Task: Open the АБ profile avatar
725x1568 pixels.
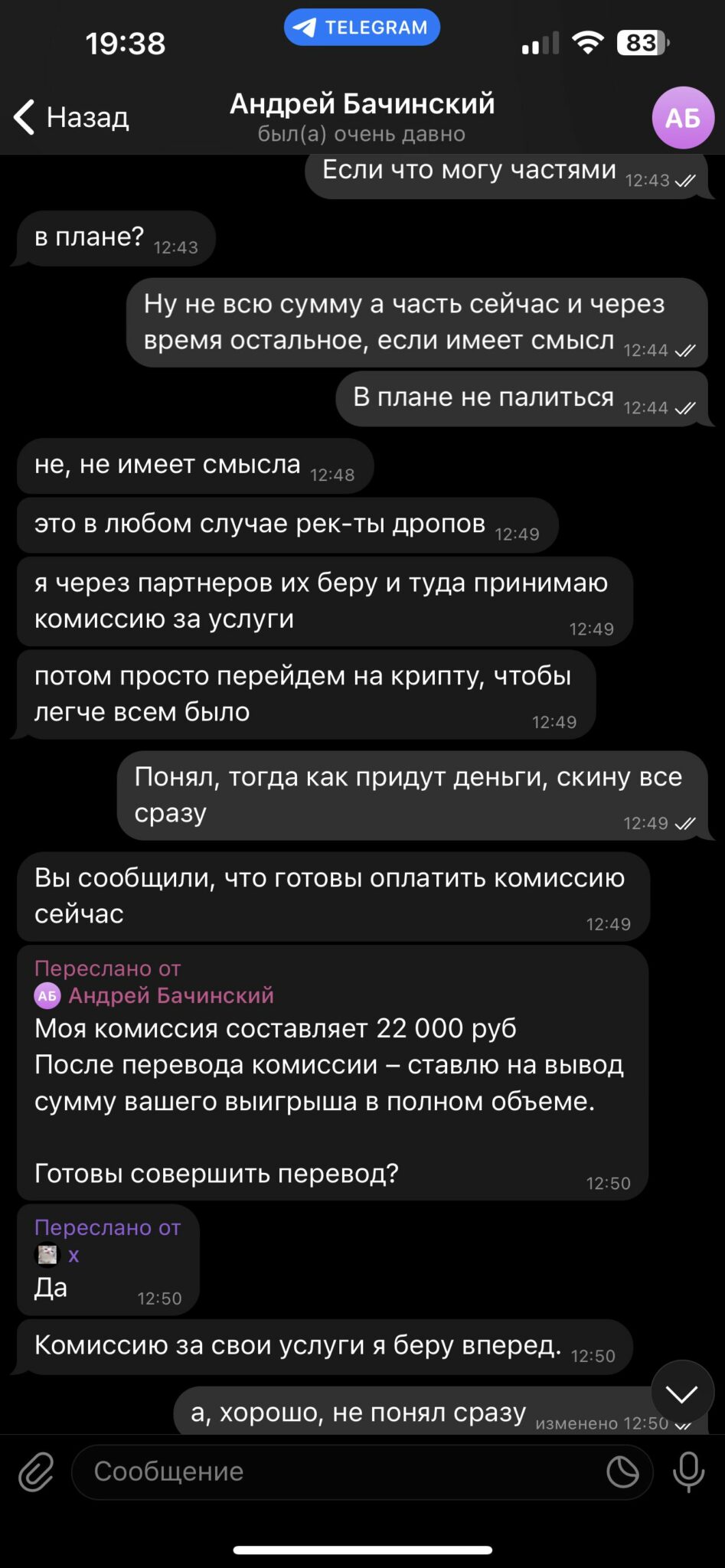Action: coord(683,117)
